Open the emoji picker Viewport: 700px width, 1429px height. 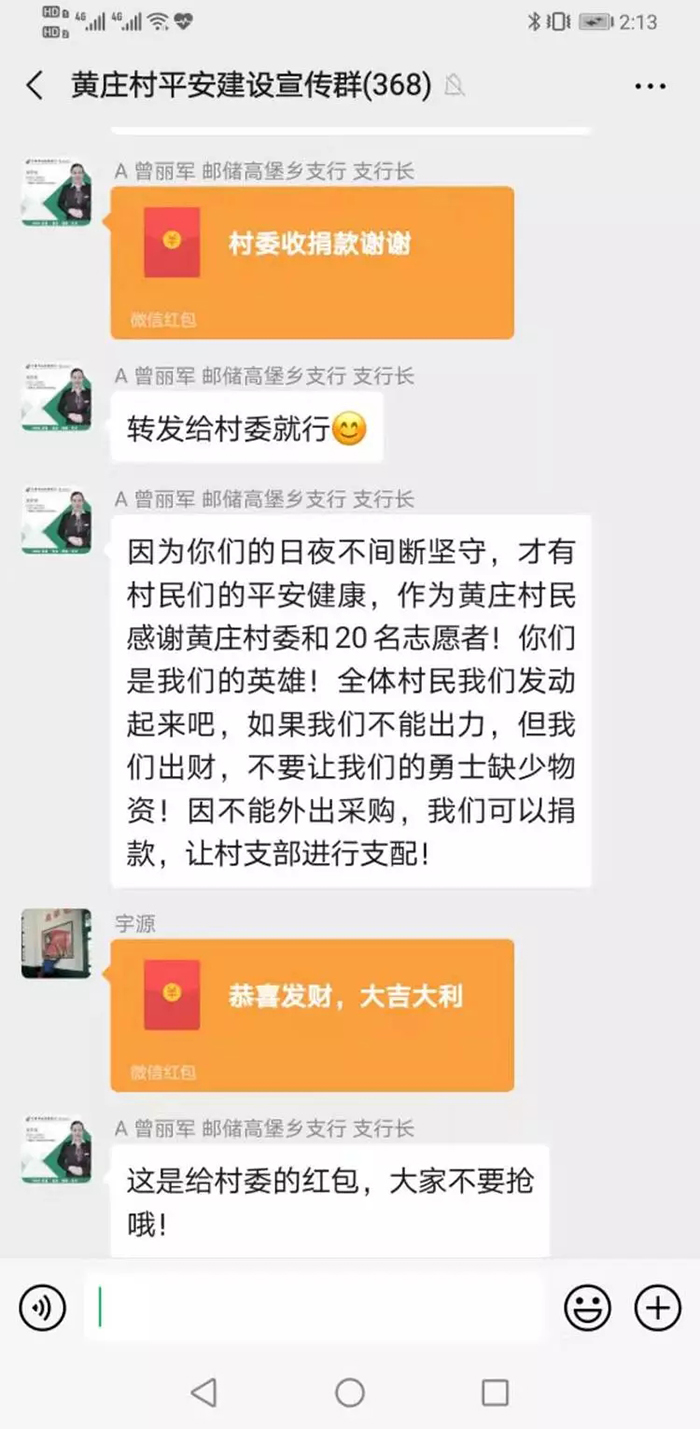pyautogui.click(x=588, y=1307)
